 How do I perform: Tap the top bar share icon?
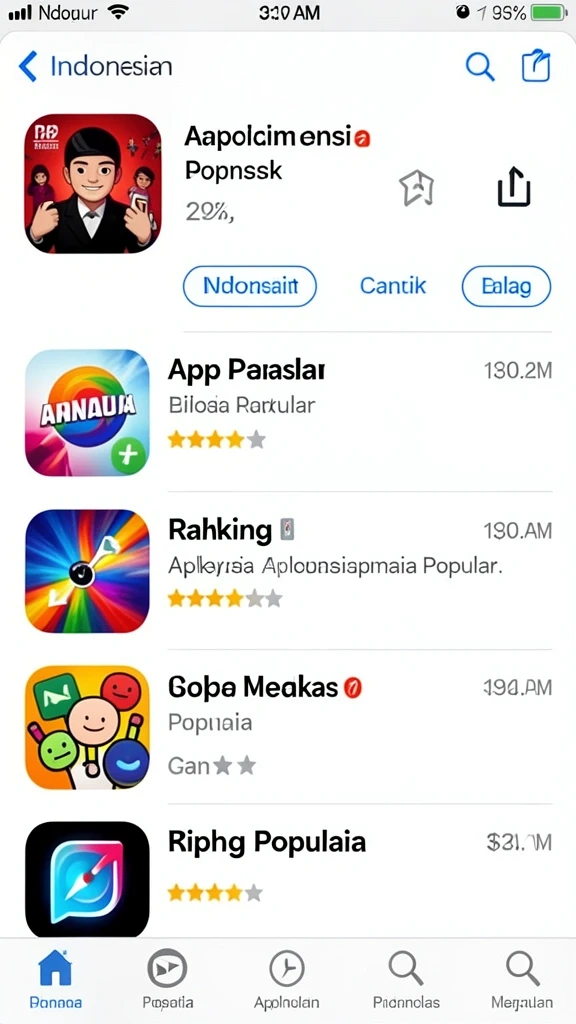click(x=536, y=67)
